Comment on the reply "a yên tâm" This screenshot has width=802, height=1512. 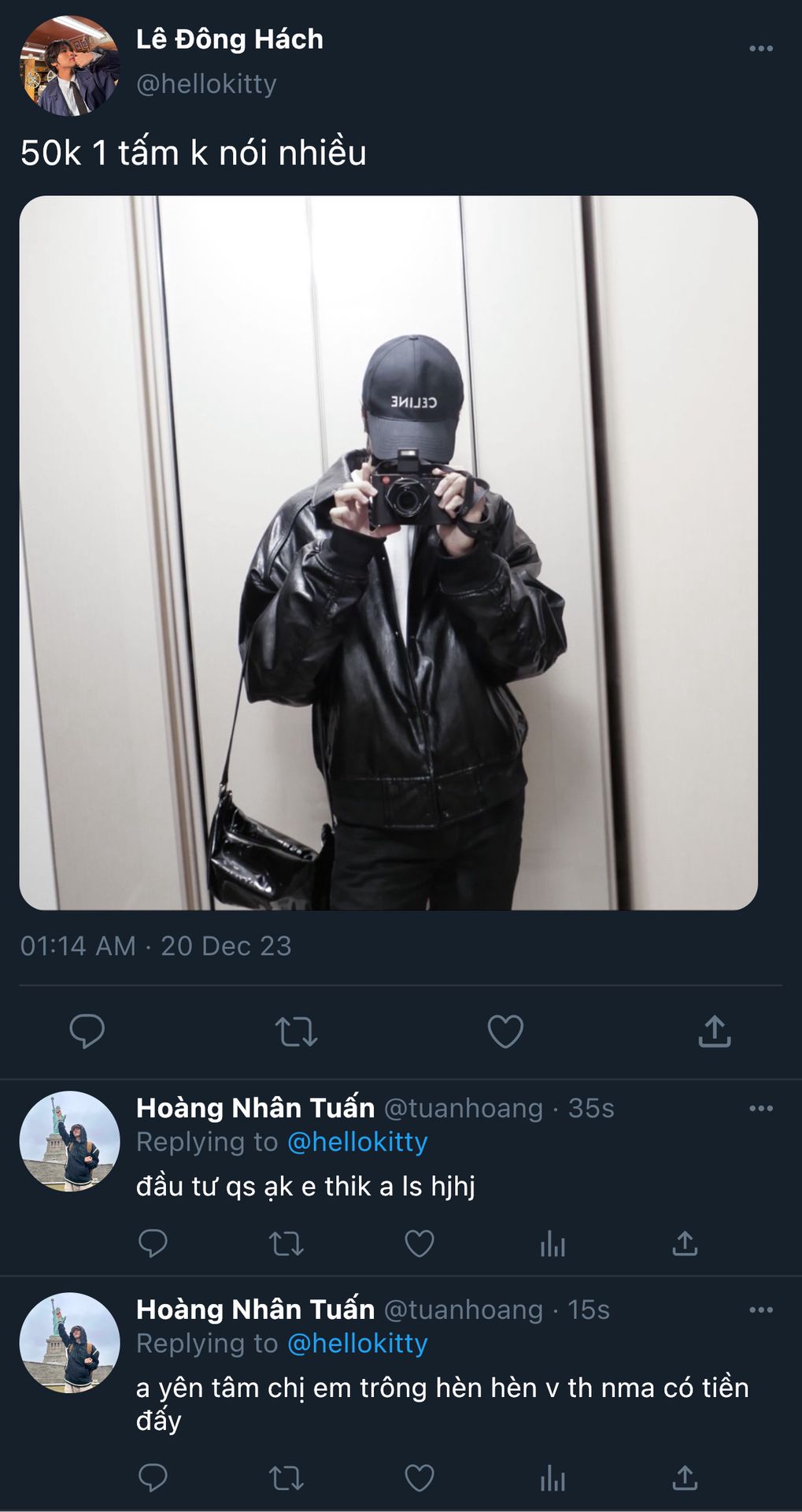tap(153, 1479)
